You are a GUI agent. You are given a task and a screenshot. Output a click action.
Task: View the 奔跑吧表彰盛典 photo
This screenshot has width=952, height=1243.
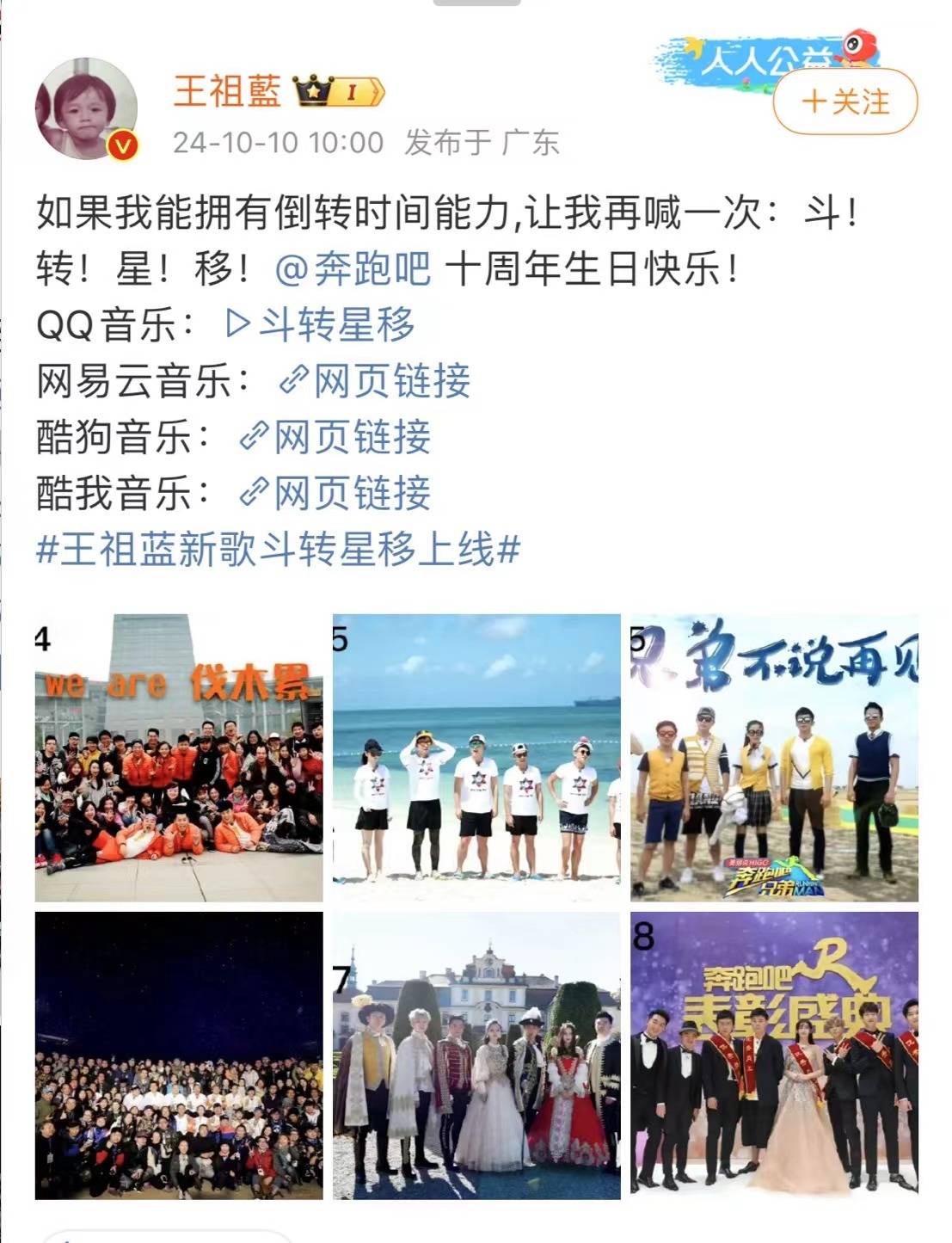tap(774, 1055)
